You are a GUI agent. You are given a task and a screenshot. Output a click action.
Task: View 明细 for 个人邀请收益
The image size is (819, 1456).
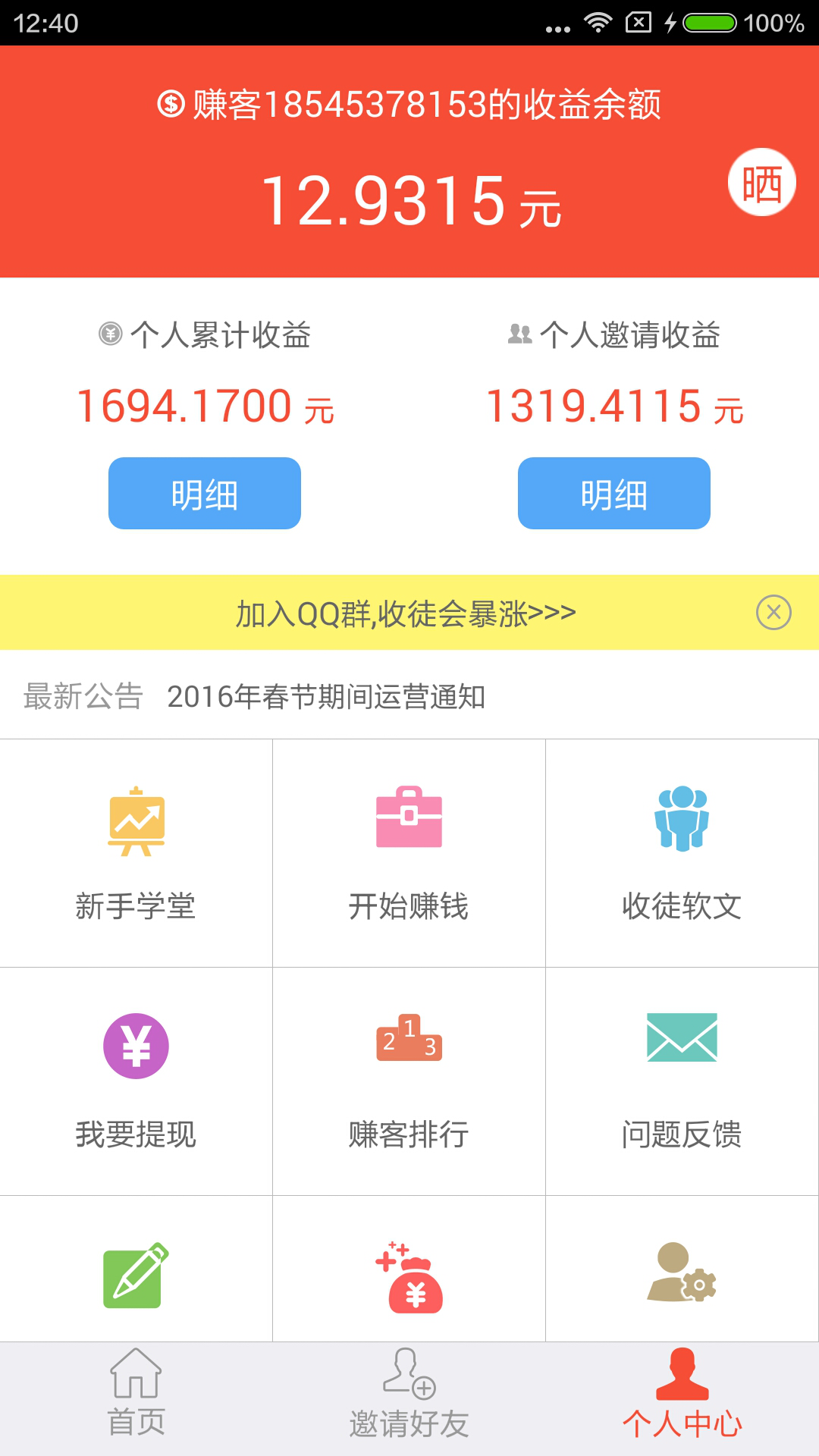point(613,494)
